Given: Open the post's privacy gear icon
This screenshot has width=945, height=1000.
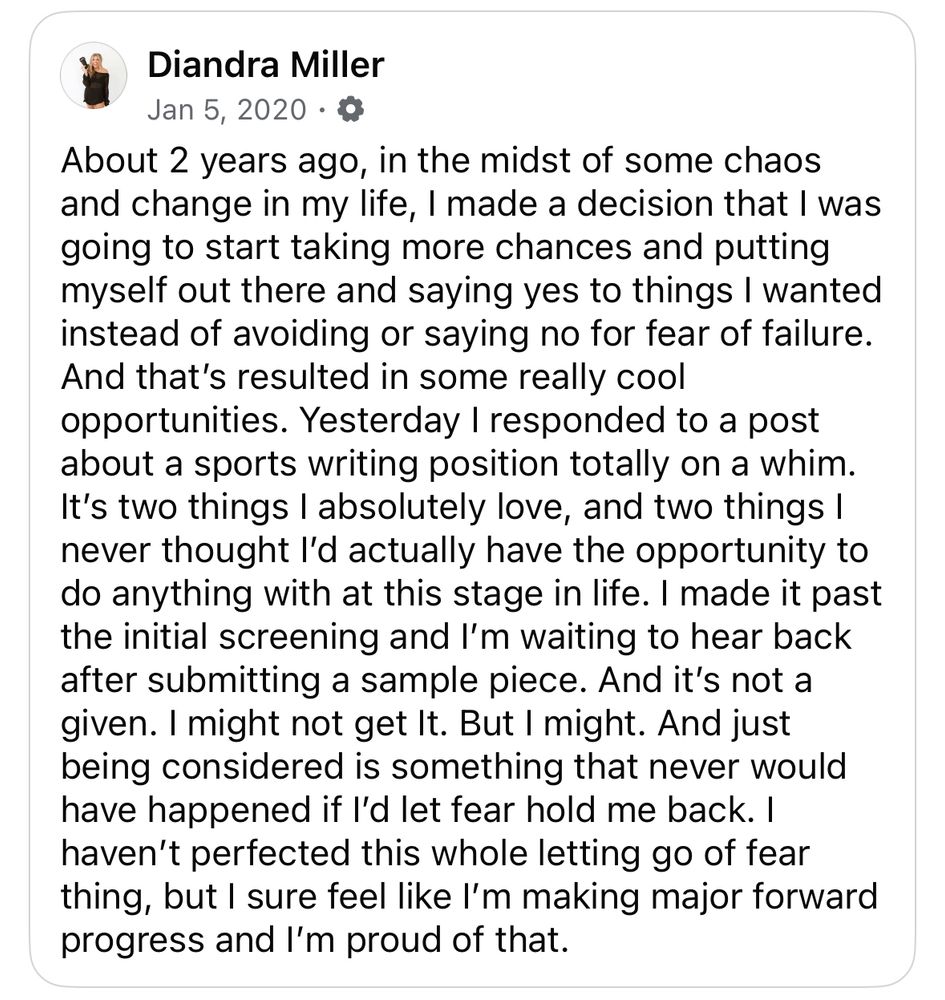Looking at the screenshot, I should point(350,110).
